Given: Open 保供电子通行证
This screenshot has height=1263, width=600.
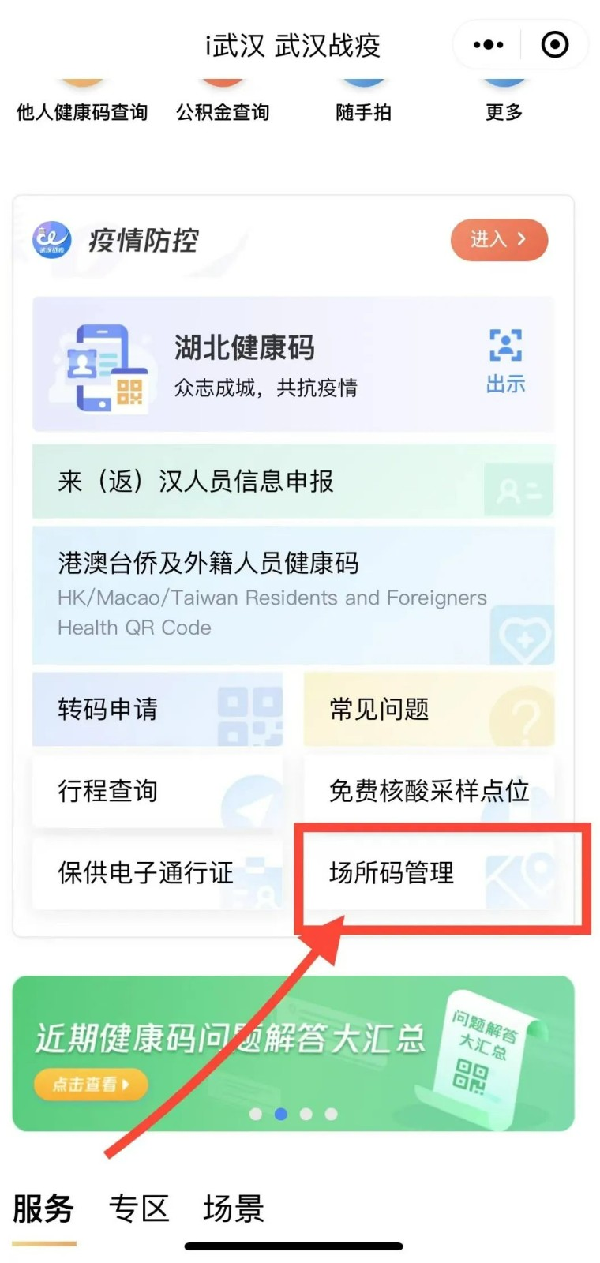Looking at the screenshot, I should [157, 872].
